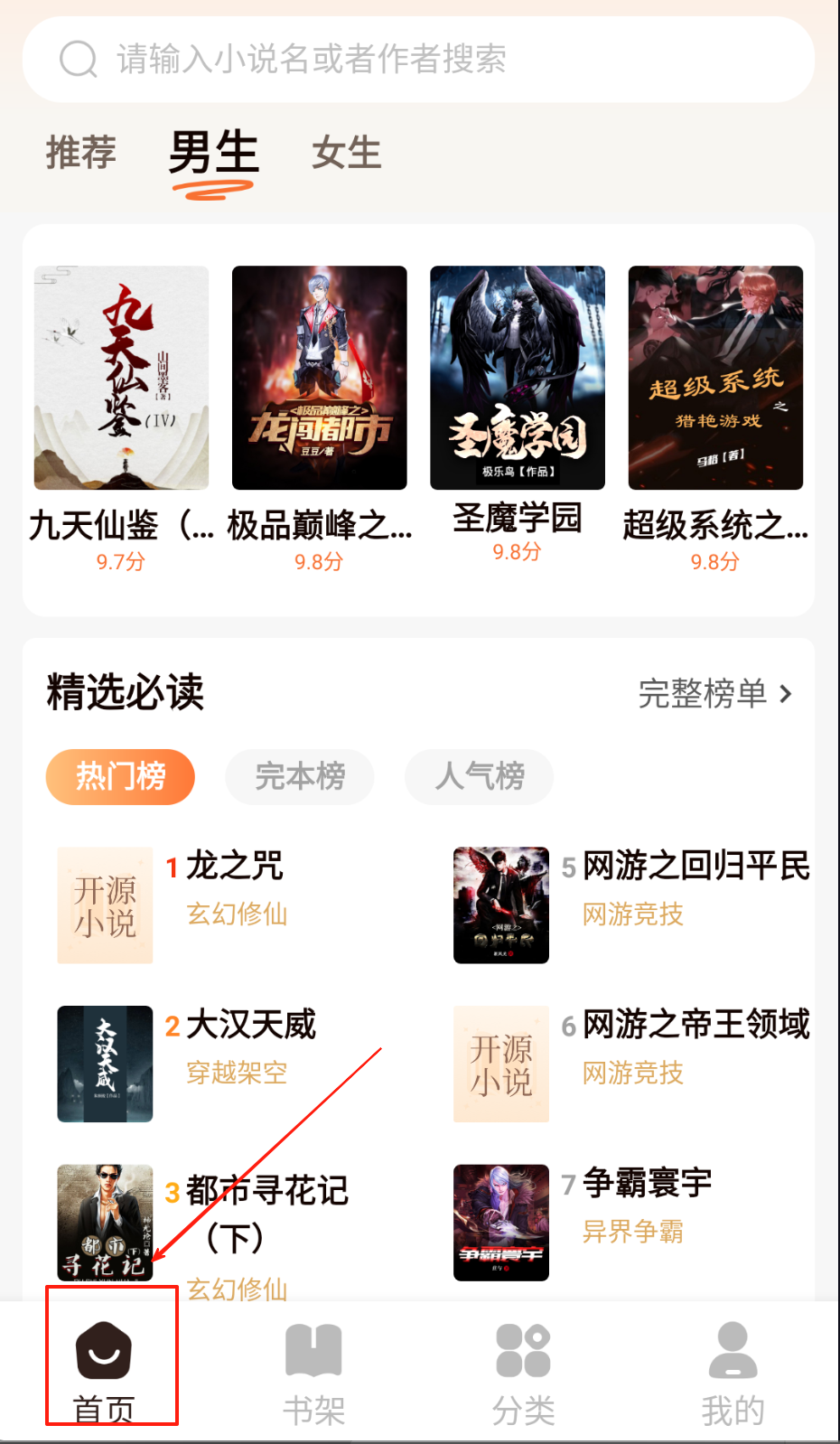Open ranked novel 争霸寰宇
This screenshot has width=840, height=1444.
pyautogui.click(x=647, y=1183)
